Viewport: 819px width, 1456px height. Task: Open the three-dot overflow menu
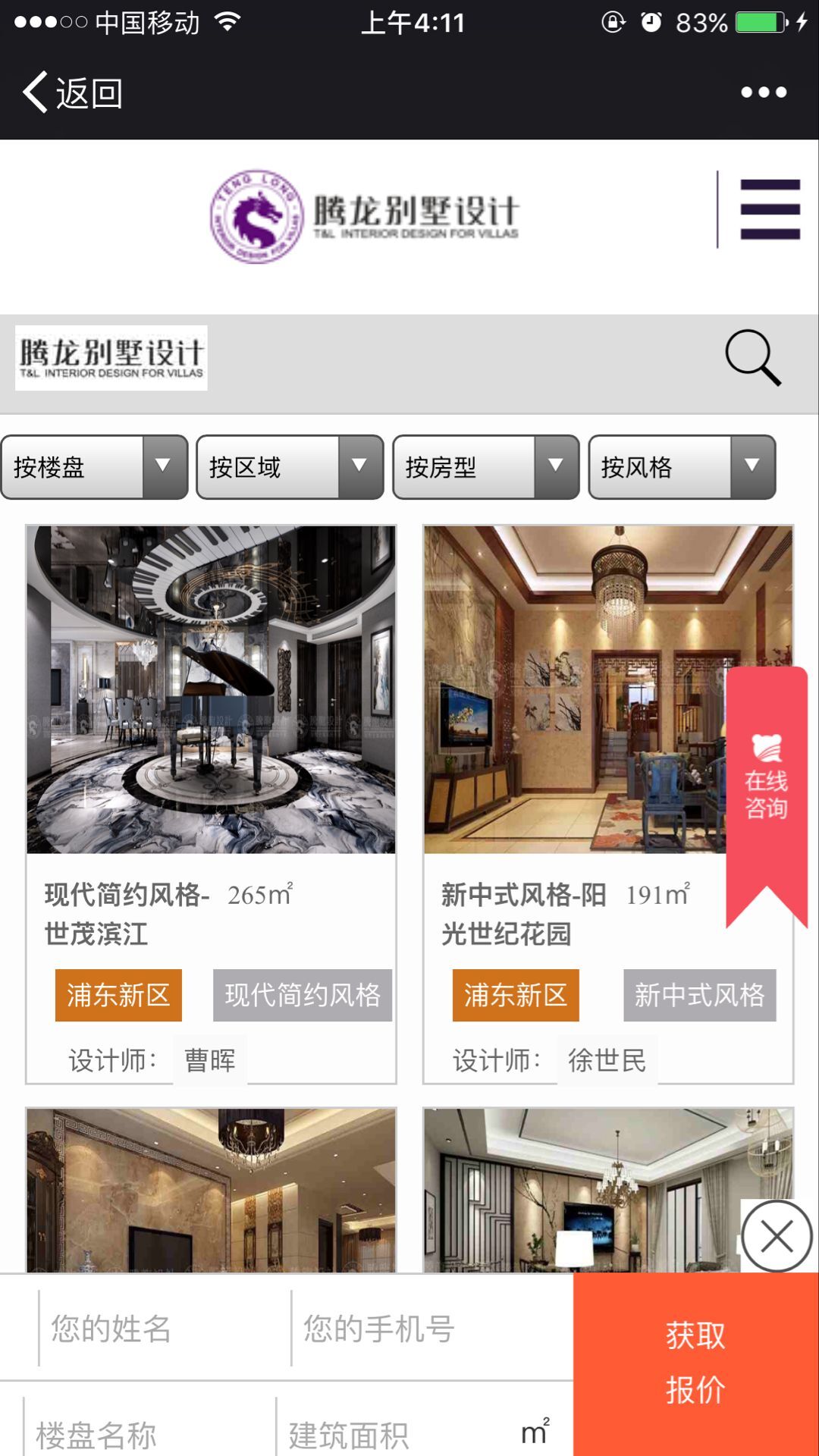point(763,93)
